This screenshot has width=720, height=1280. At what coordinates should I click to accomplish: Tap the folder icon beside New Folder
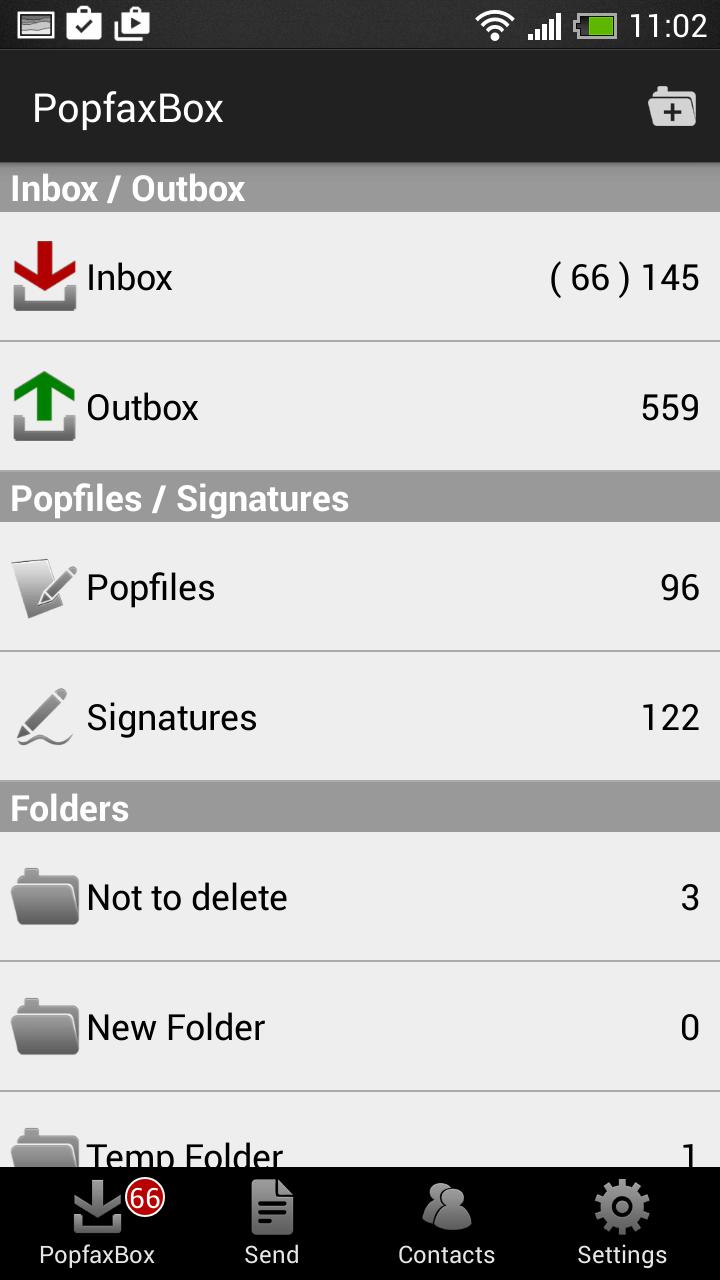click(44, 1027)
